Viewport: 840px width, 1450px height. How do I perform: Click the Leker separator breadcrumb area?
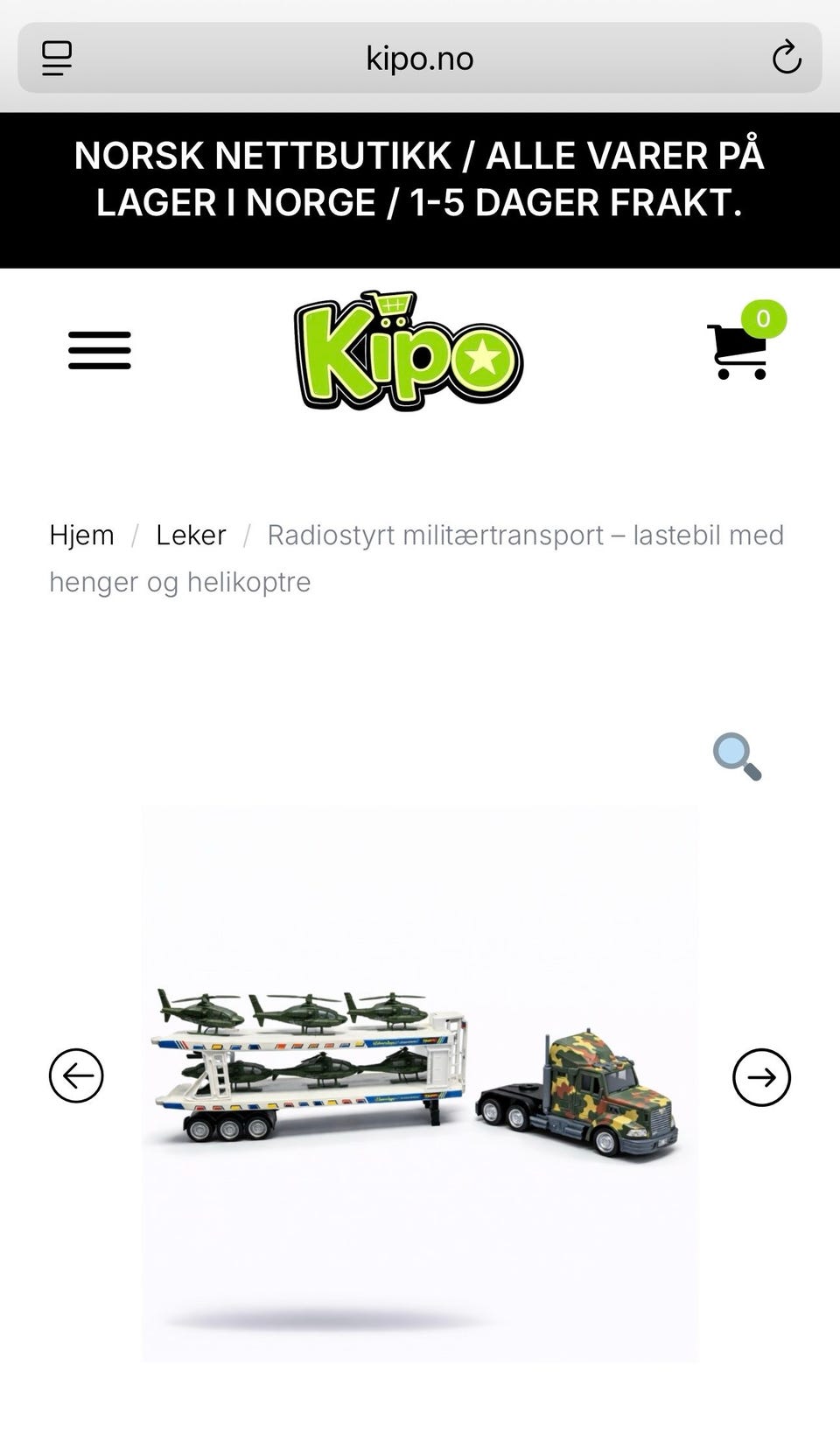point(248,535)
